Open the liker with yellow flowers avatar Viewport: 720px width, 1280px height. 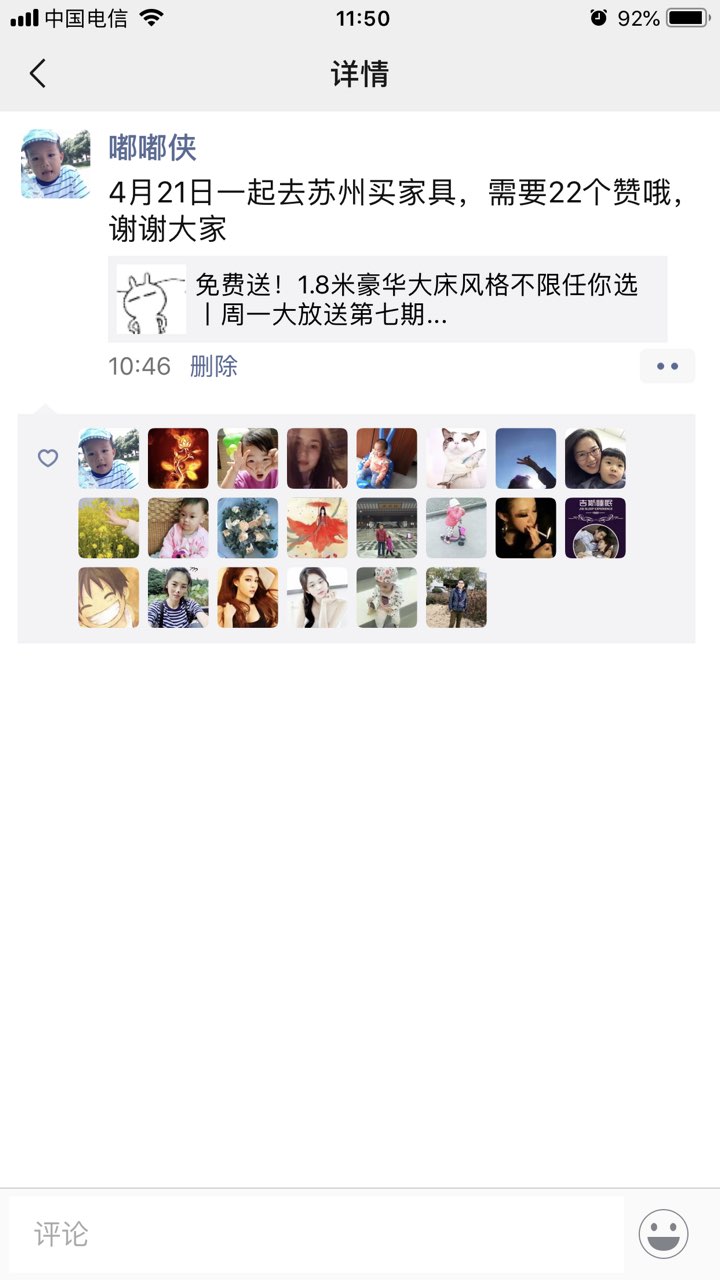[x=109, y=528]
